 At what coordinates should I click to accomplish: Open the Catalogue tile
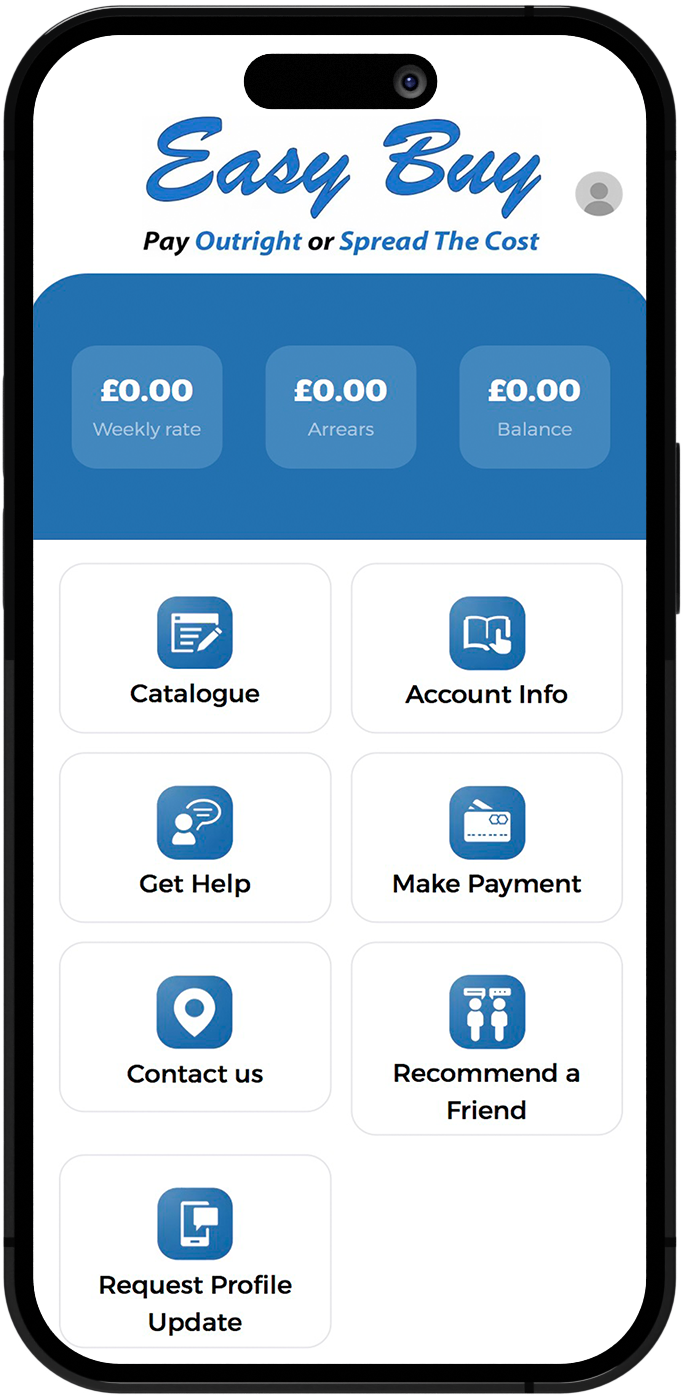[195, 648]
